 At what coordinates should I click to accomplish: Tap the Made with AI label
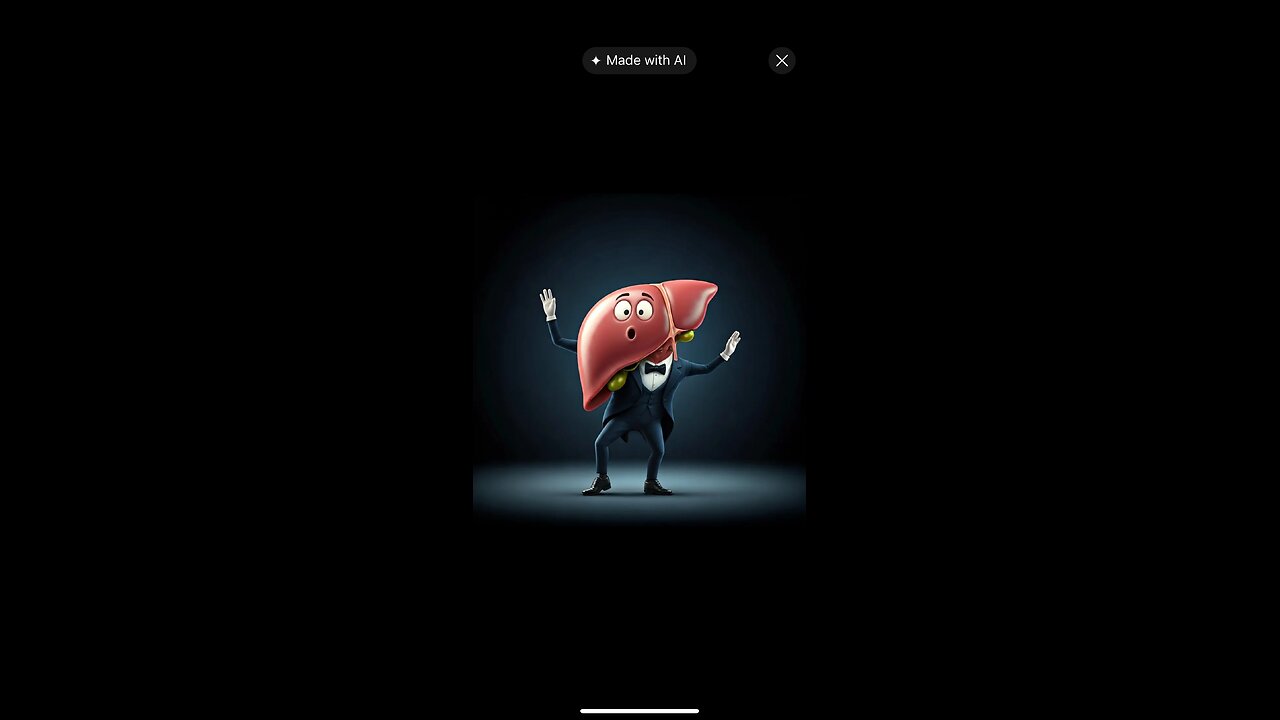639,61
